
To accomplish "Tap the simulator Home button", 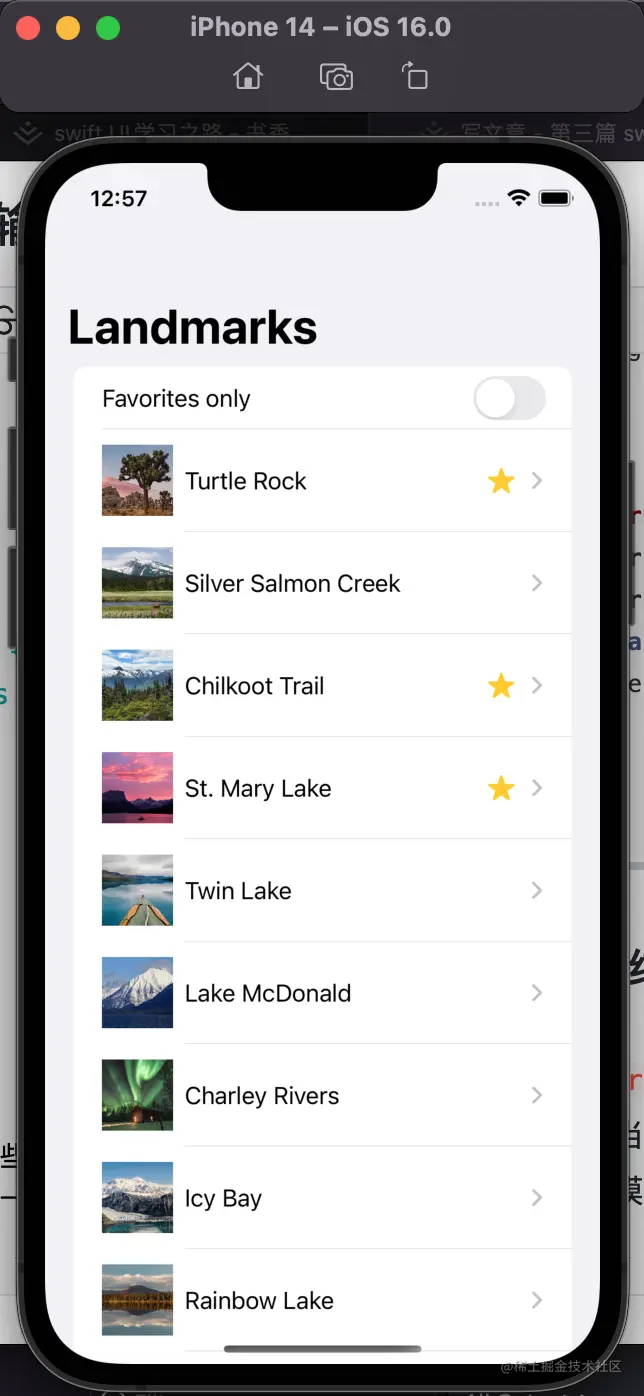I will pos(247,76).
